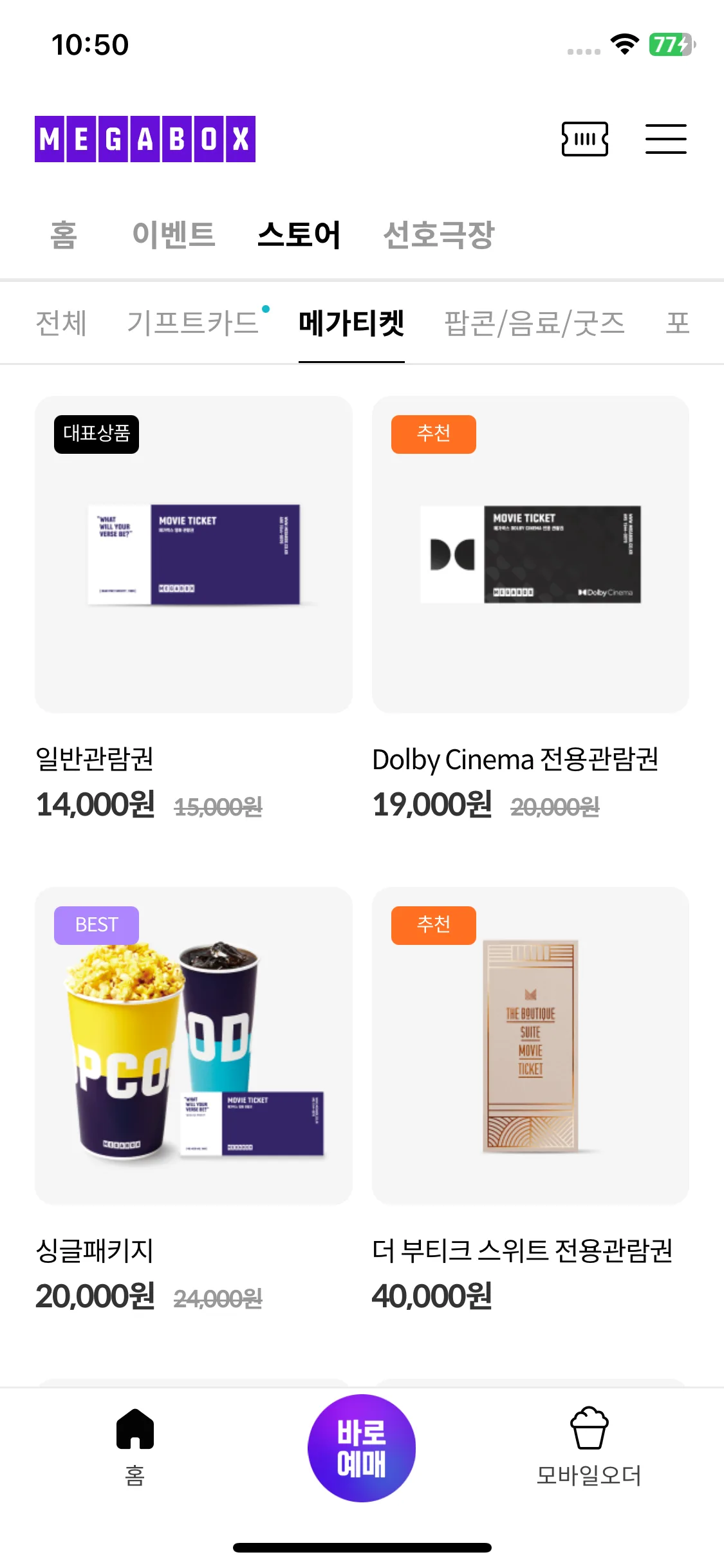Tap the MEGABOX logo to go home

click(145, 139)
